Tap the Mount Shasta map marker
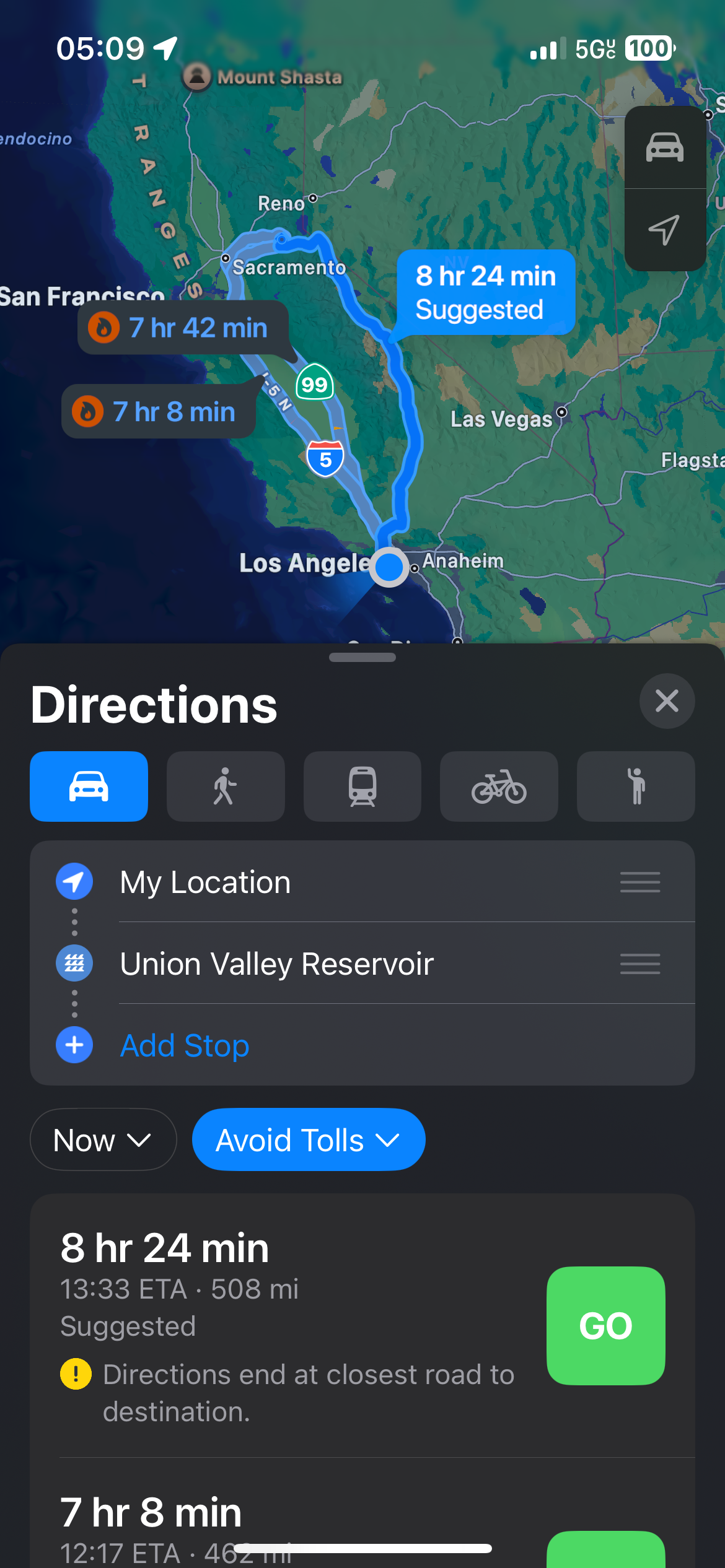The image size is (725, 1568). pos(197,77)
